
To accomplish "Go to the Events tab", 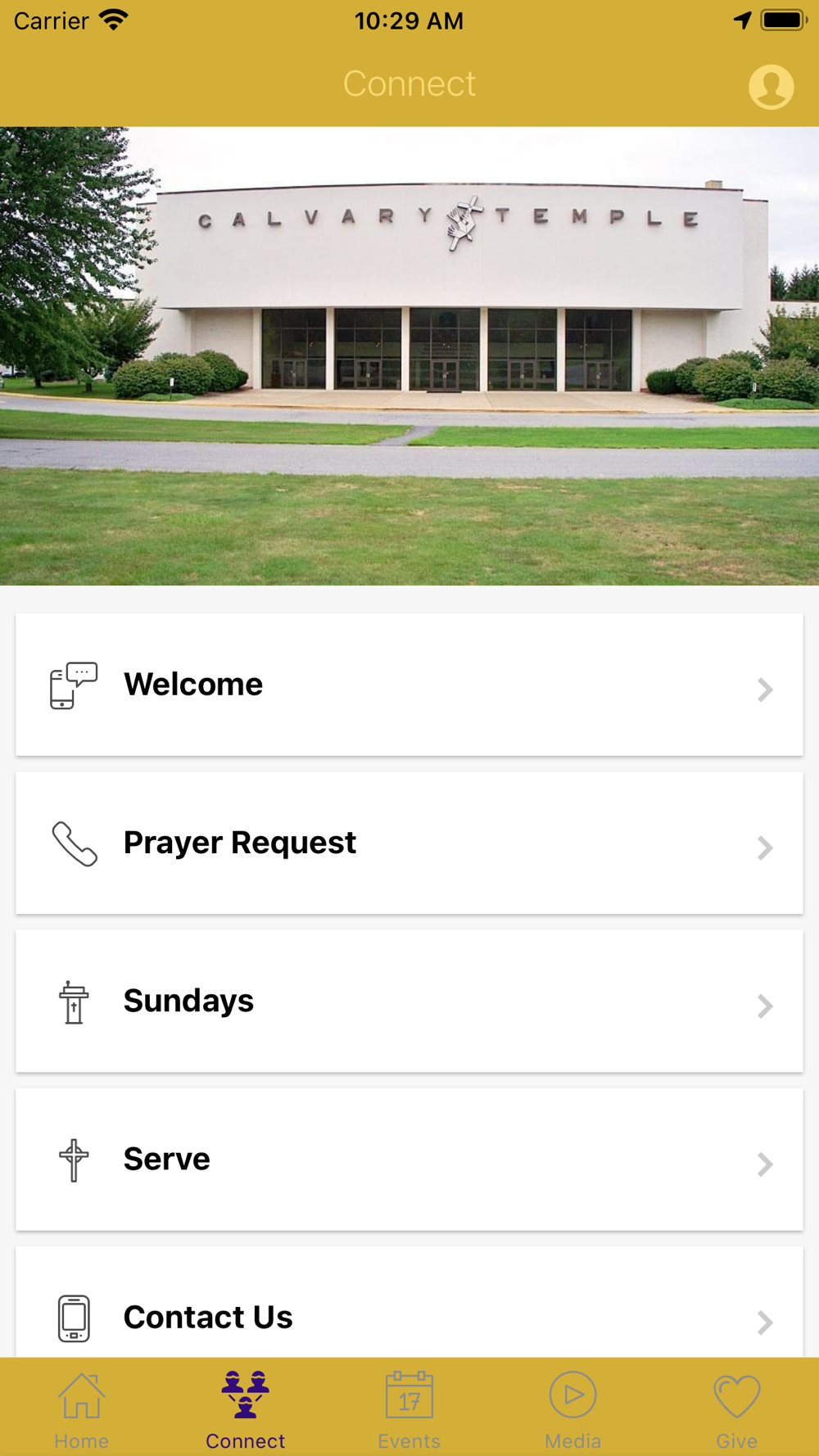I will click(409, 1409).
